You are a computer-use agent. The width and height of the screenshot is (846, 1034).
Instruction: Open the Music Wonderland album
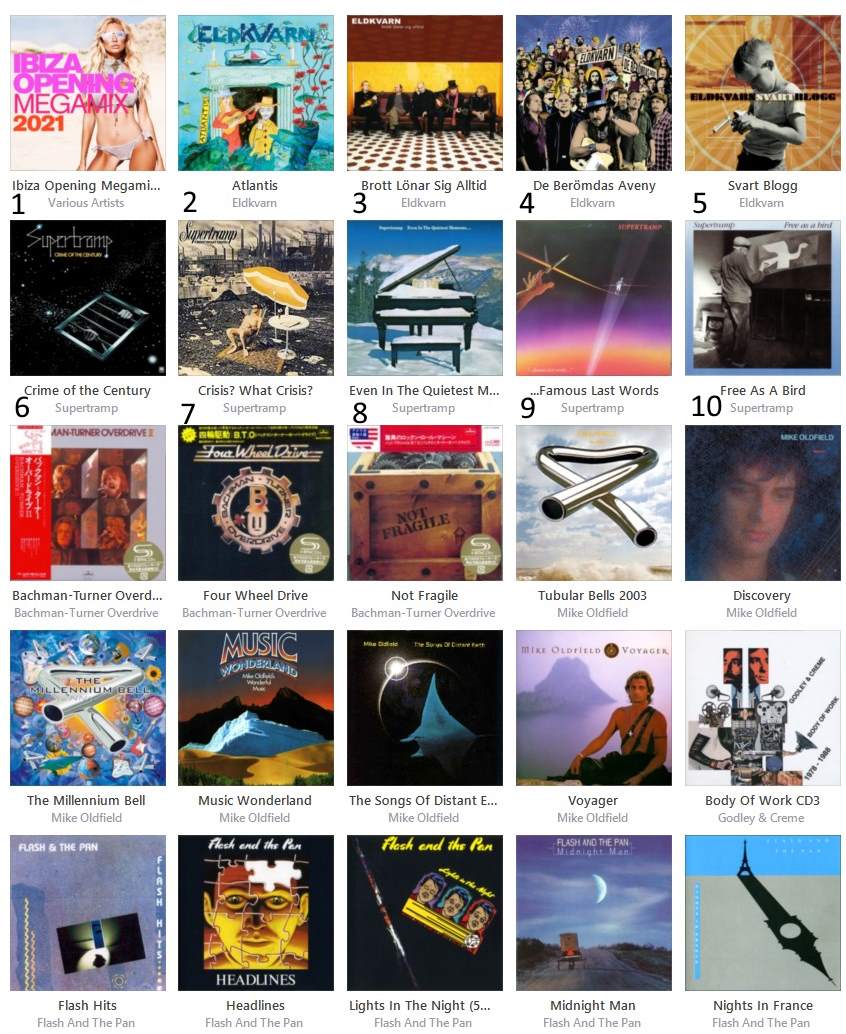point(256,708)
